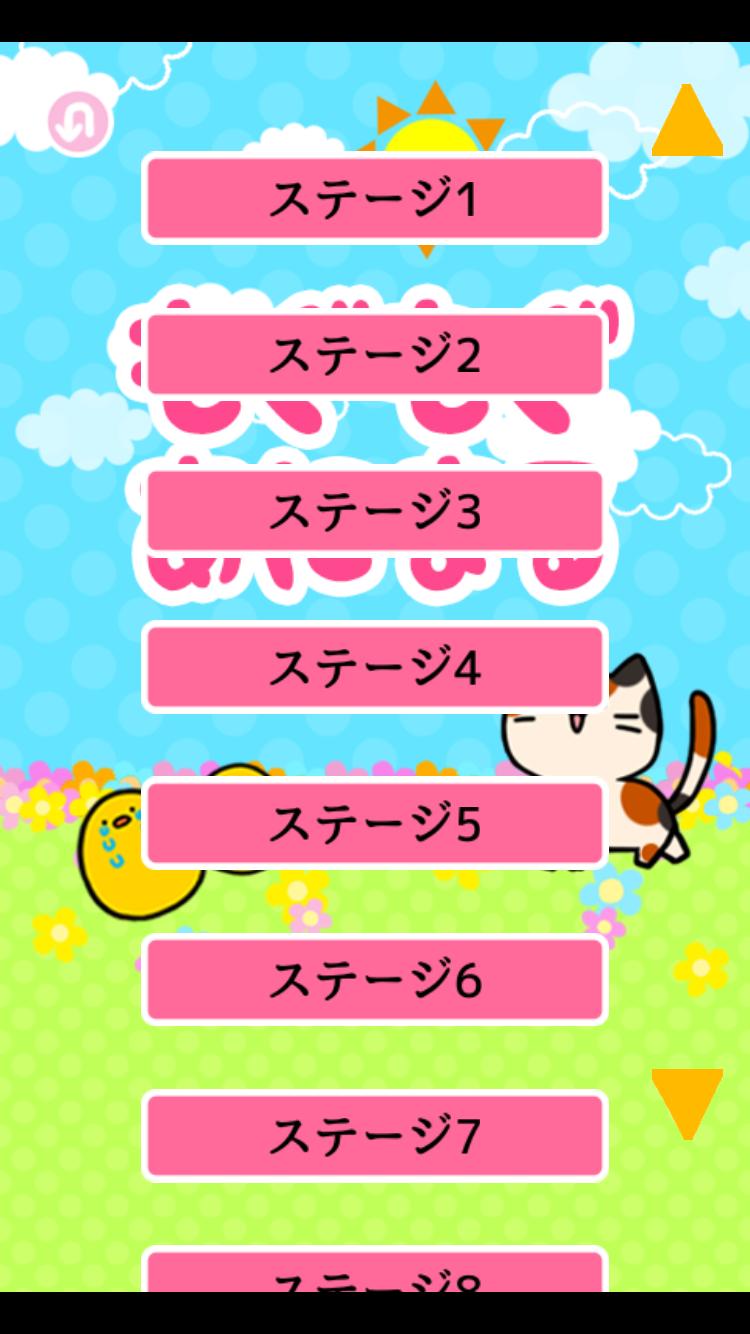Open ステージ2
750x1334 pixels.
click(x=375, y=355)
